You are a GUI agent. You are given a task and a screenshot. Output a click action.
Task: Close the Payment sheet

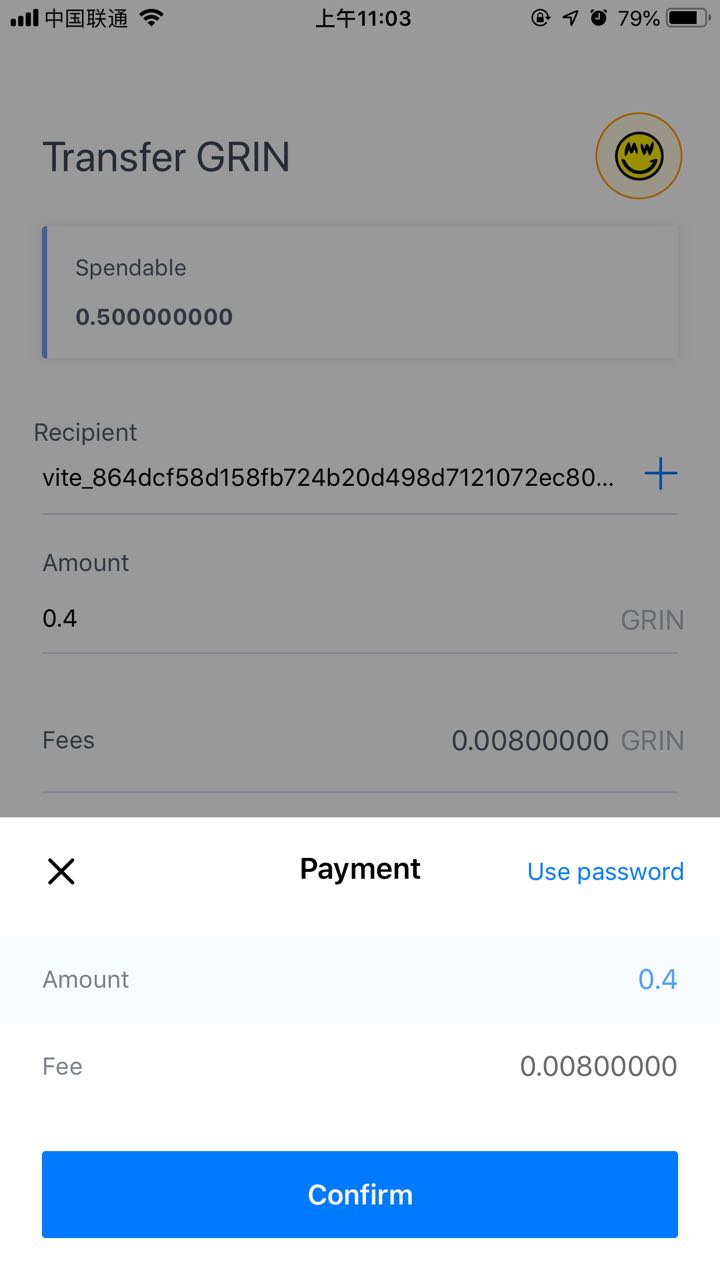coord(61,872)
